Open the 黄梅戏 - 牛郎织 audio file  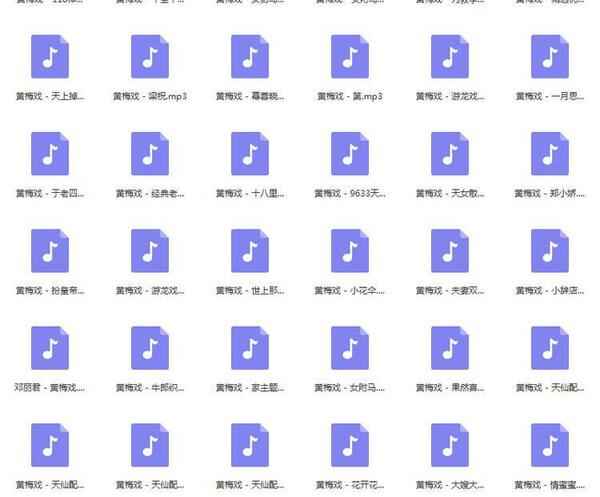point(150,348)
